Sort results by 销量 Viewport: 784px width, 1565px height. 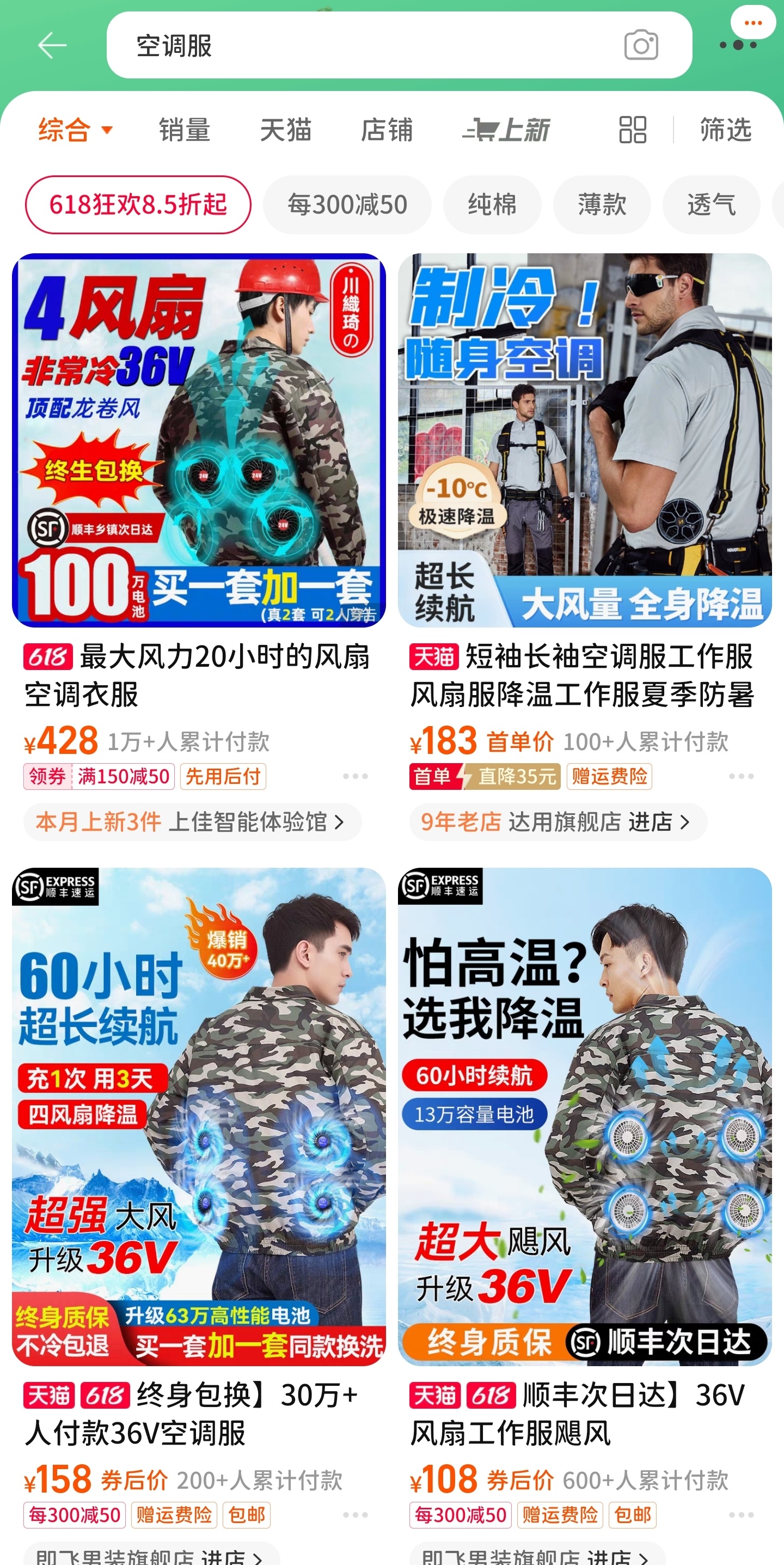(x=185, y=130)
